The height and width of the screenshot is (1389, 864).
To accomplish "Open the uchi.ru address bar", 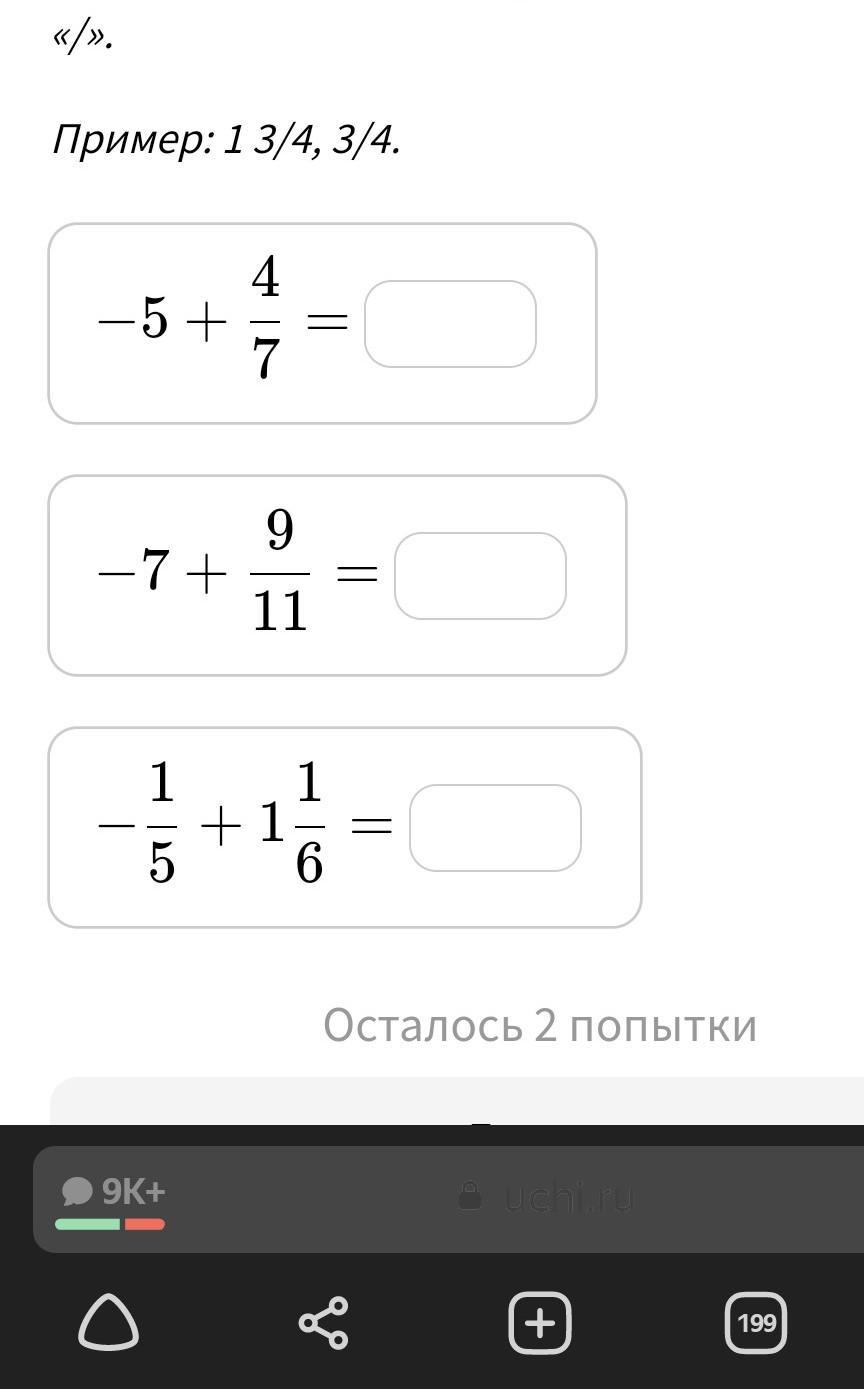I will (x=545, y=1196).
